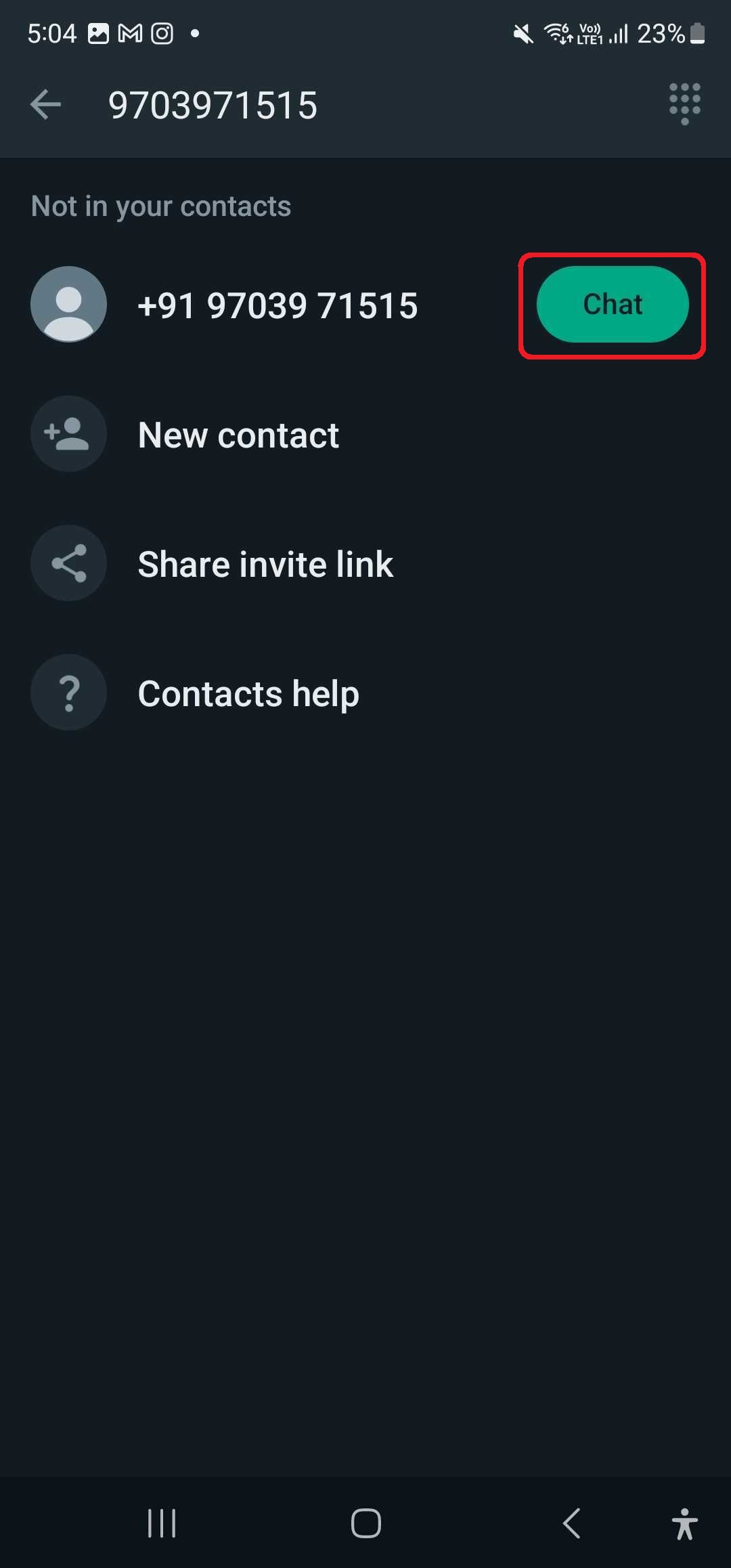Go back using the app bar arrow
The width and height of the screenshot is (731, 1568).
click(46, 105)
